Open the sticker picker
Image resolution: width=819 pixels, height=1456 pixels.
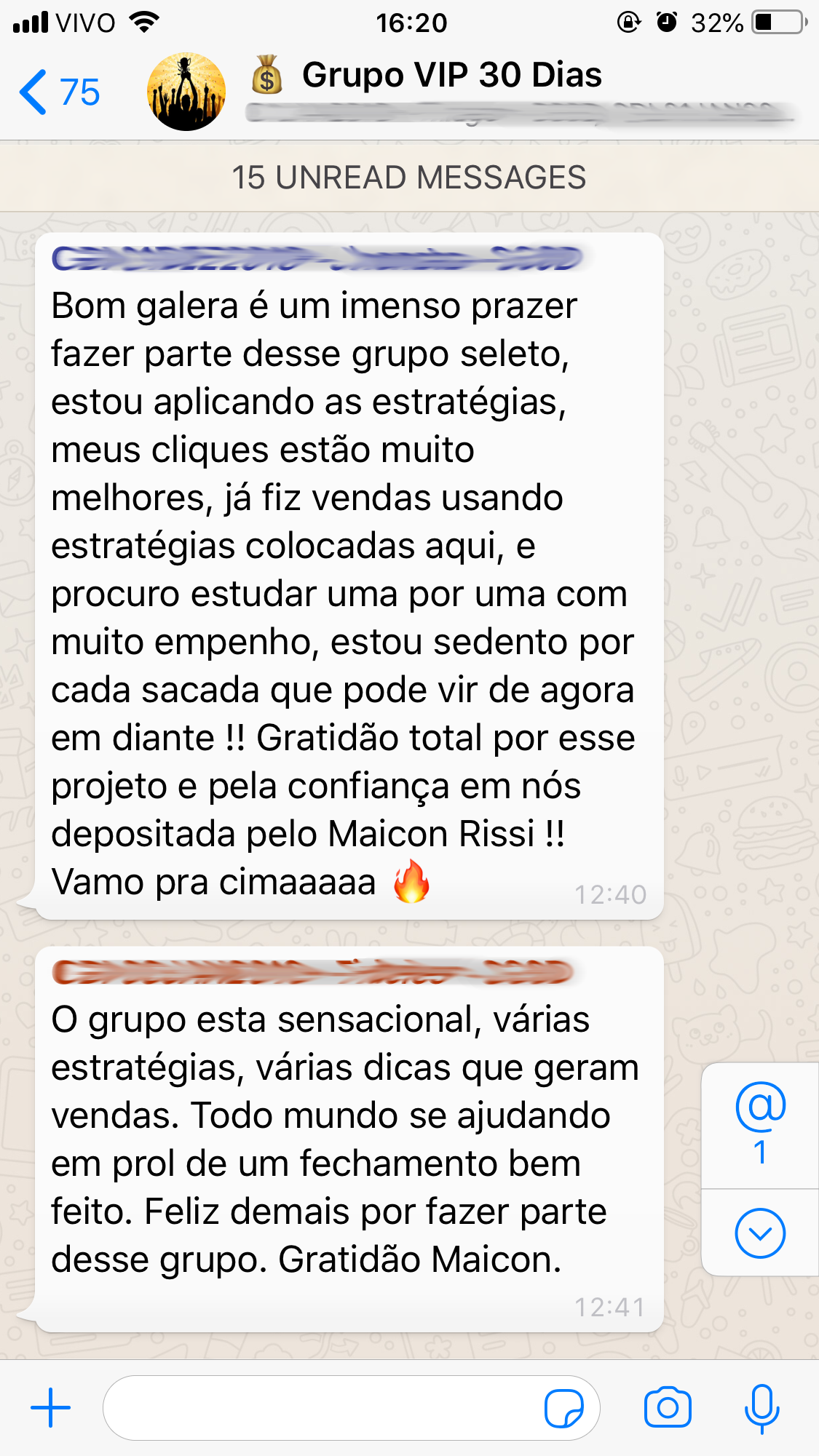563,1409
